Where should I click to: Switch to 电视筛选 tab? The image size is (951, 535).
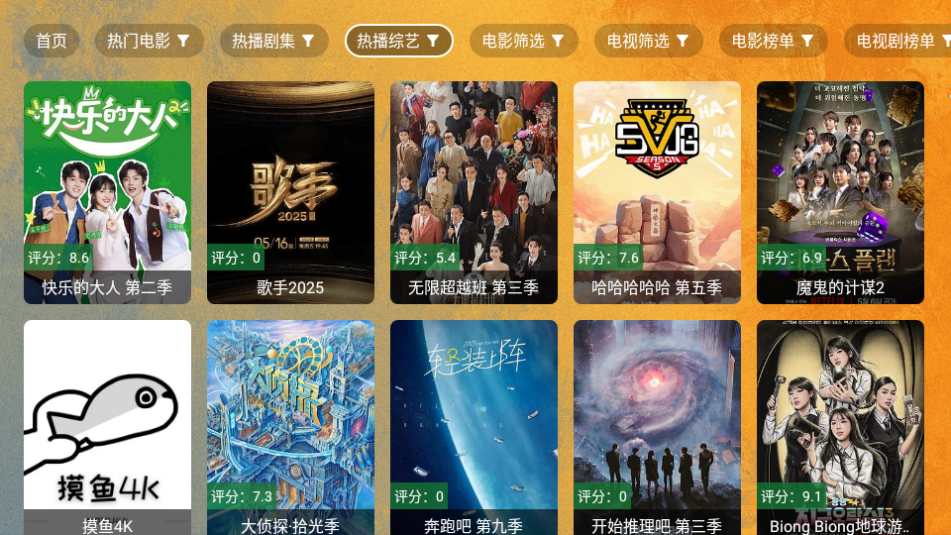[x=648, y=41]
